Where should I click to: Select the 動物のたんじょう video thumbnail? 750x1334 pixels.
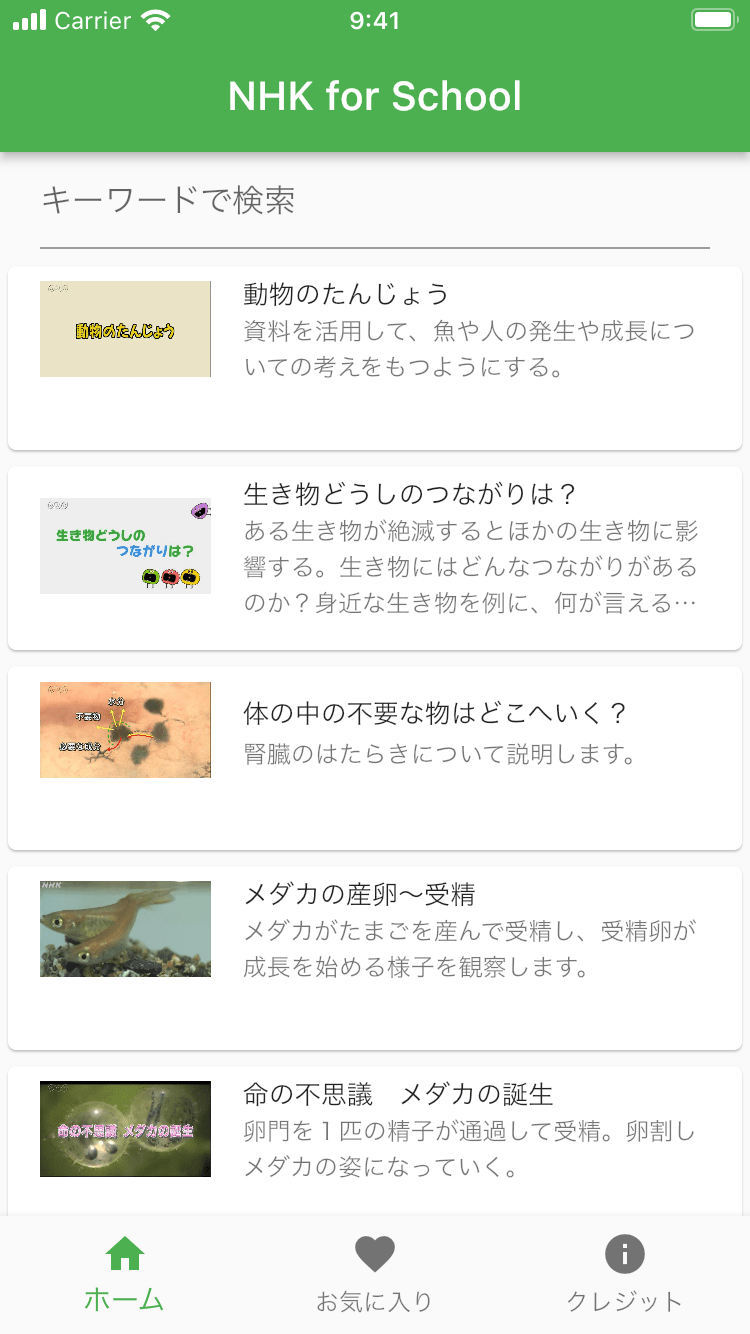[x=124, y=330]
